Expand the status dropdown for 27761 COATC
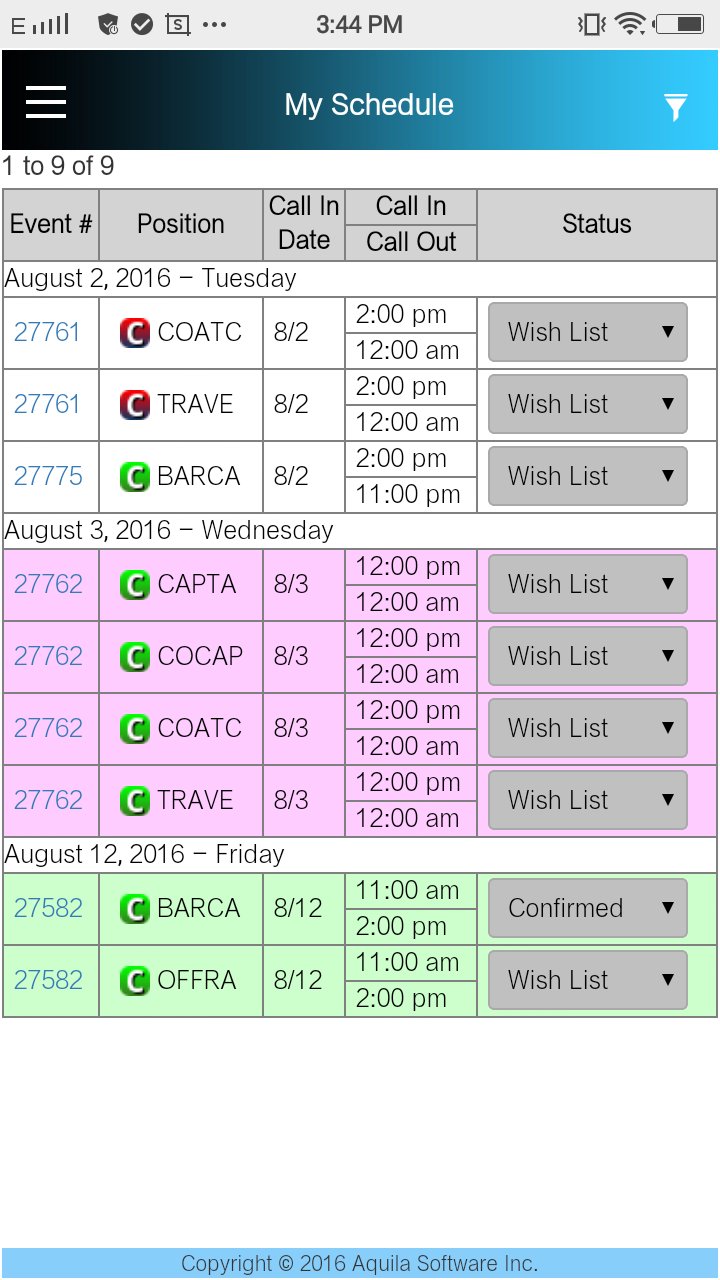The height and width of the screenshot is (1280, 720). tap(587, 332)
